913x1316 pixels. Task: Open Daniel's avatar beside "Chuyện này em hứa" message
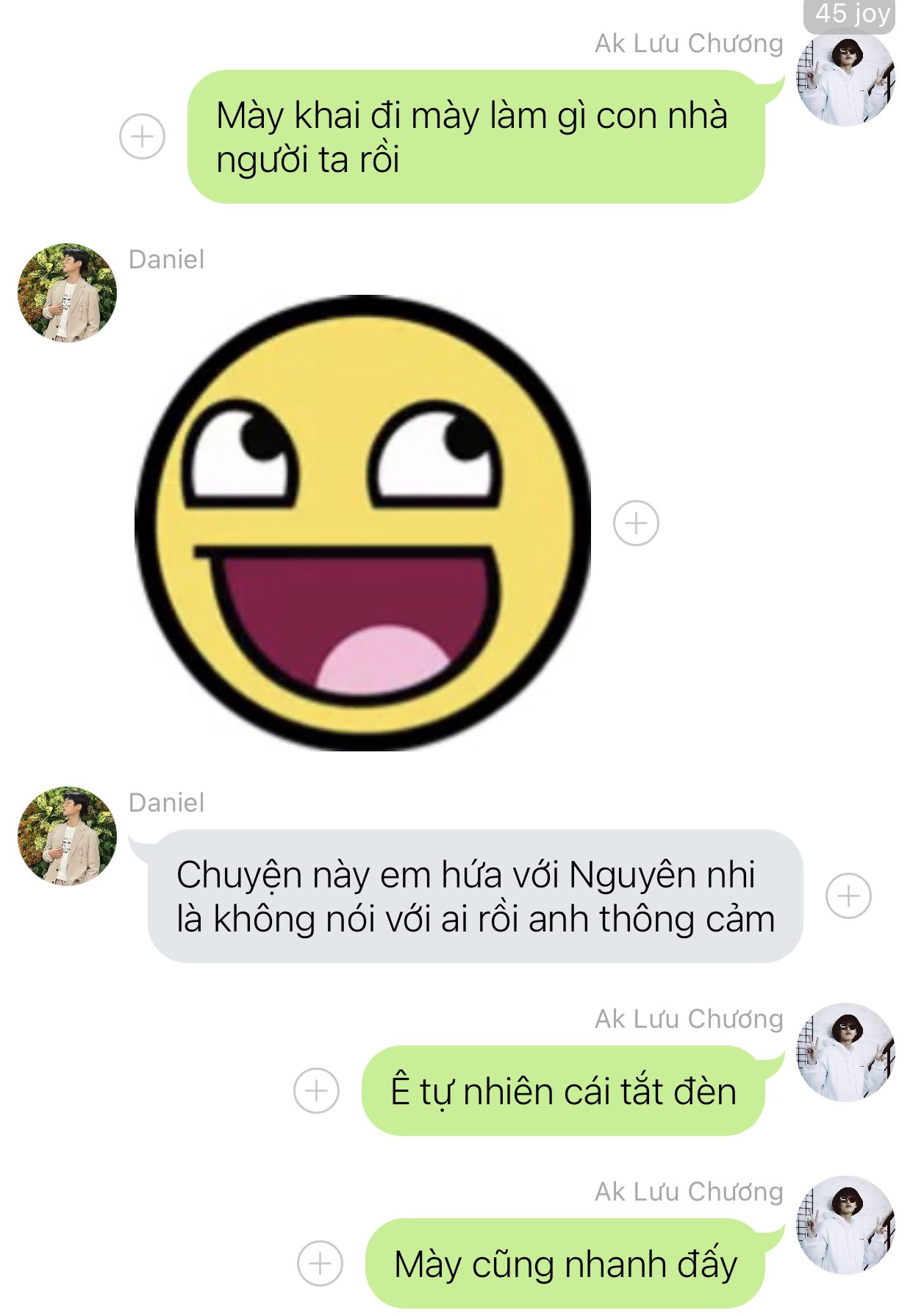67,836
